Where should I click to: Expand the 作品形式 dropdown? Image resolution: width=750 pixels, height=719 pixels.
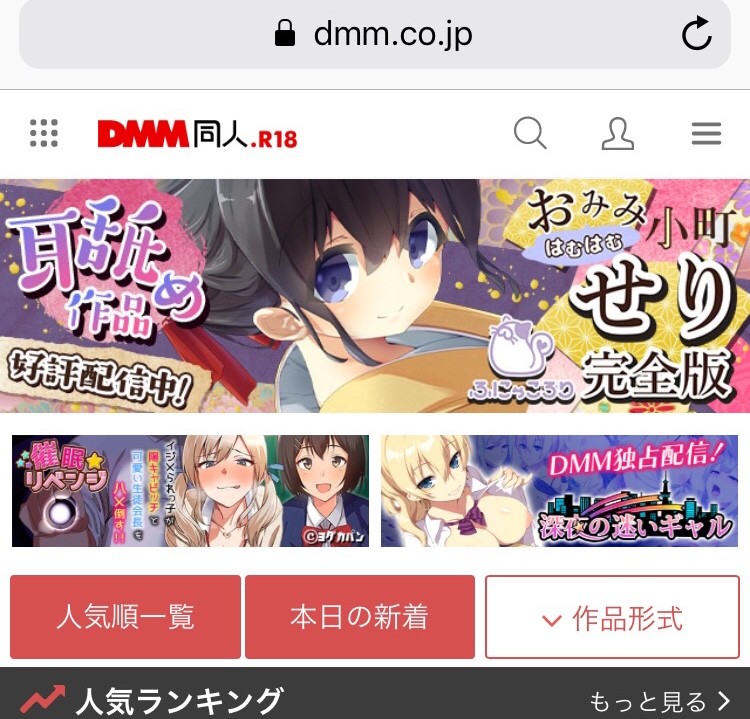[612, 617]
